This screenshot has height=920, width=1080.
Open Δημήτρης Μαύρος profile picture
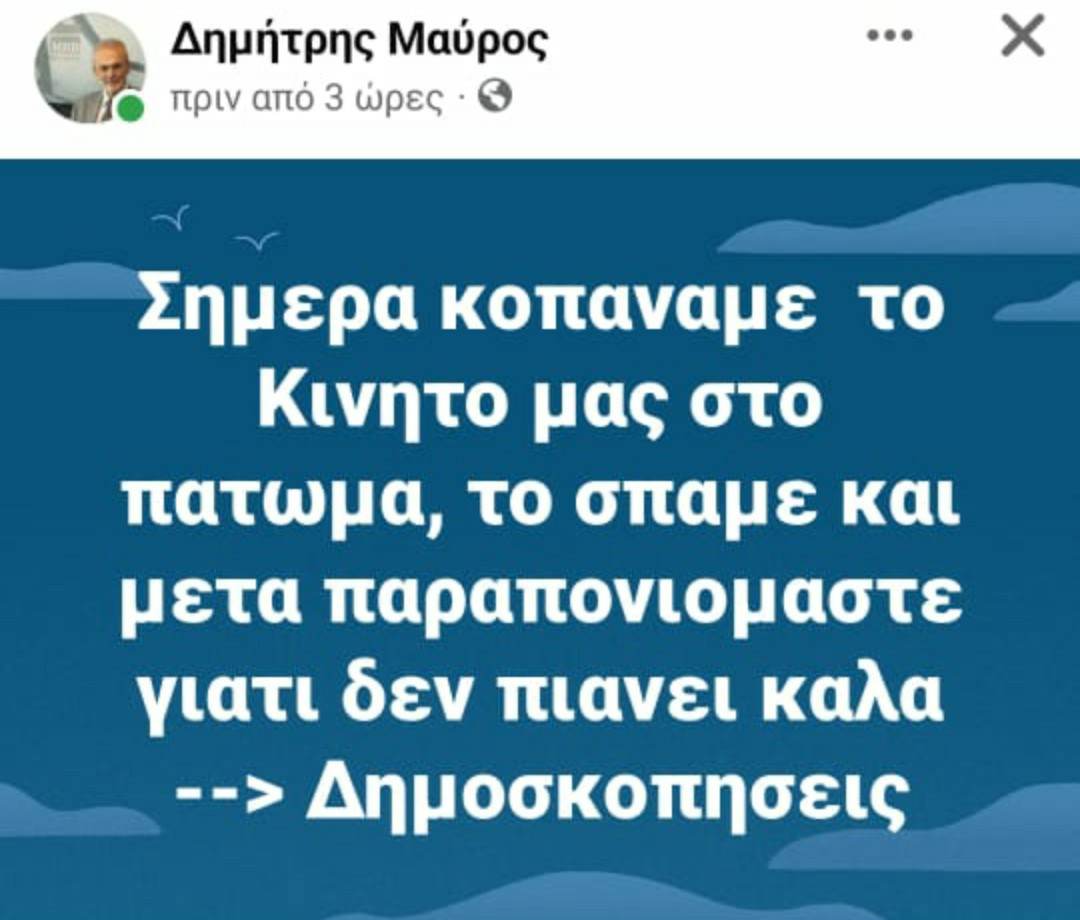tap(88, 69)
